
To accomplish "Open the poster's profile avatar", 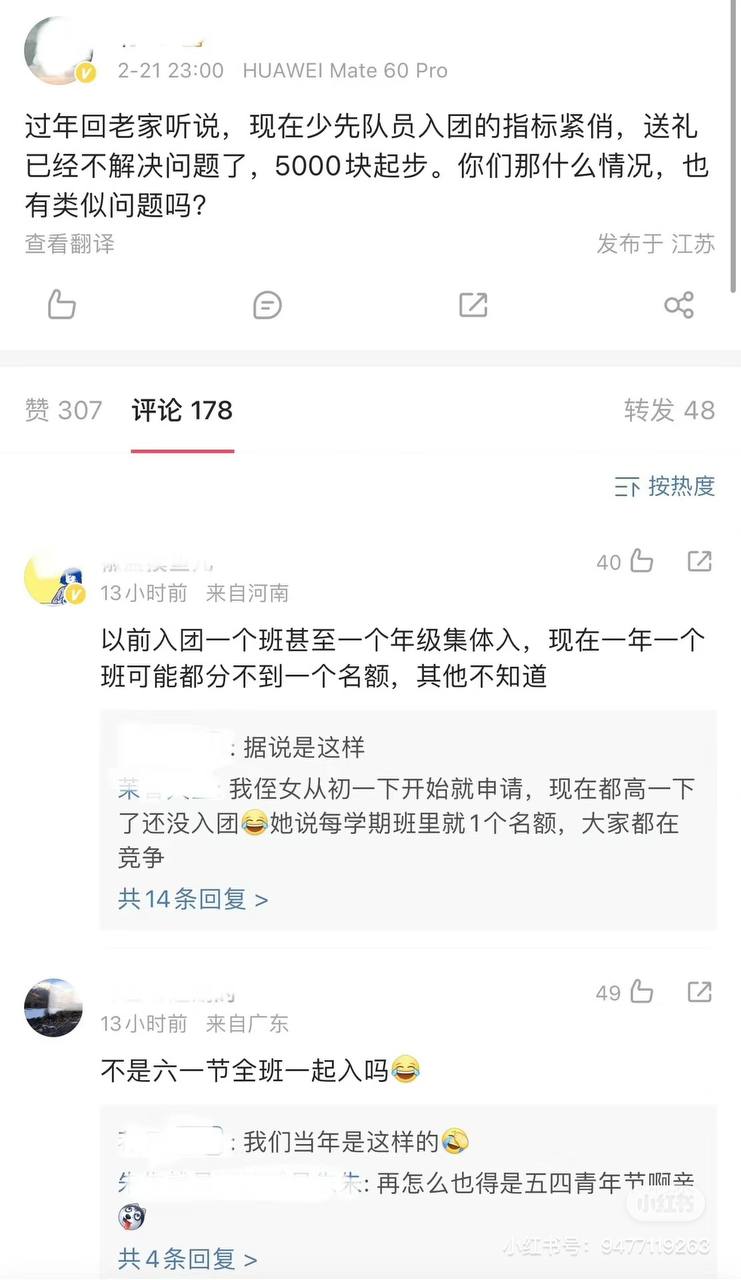I will [x=58, y=50].
